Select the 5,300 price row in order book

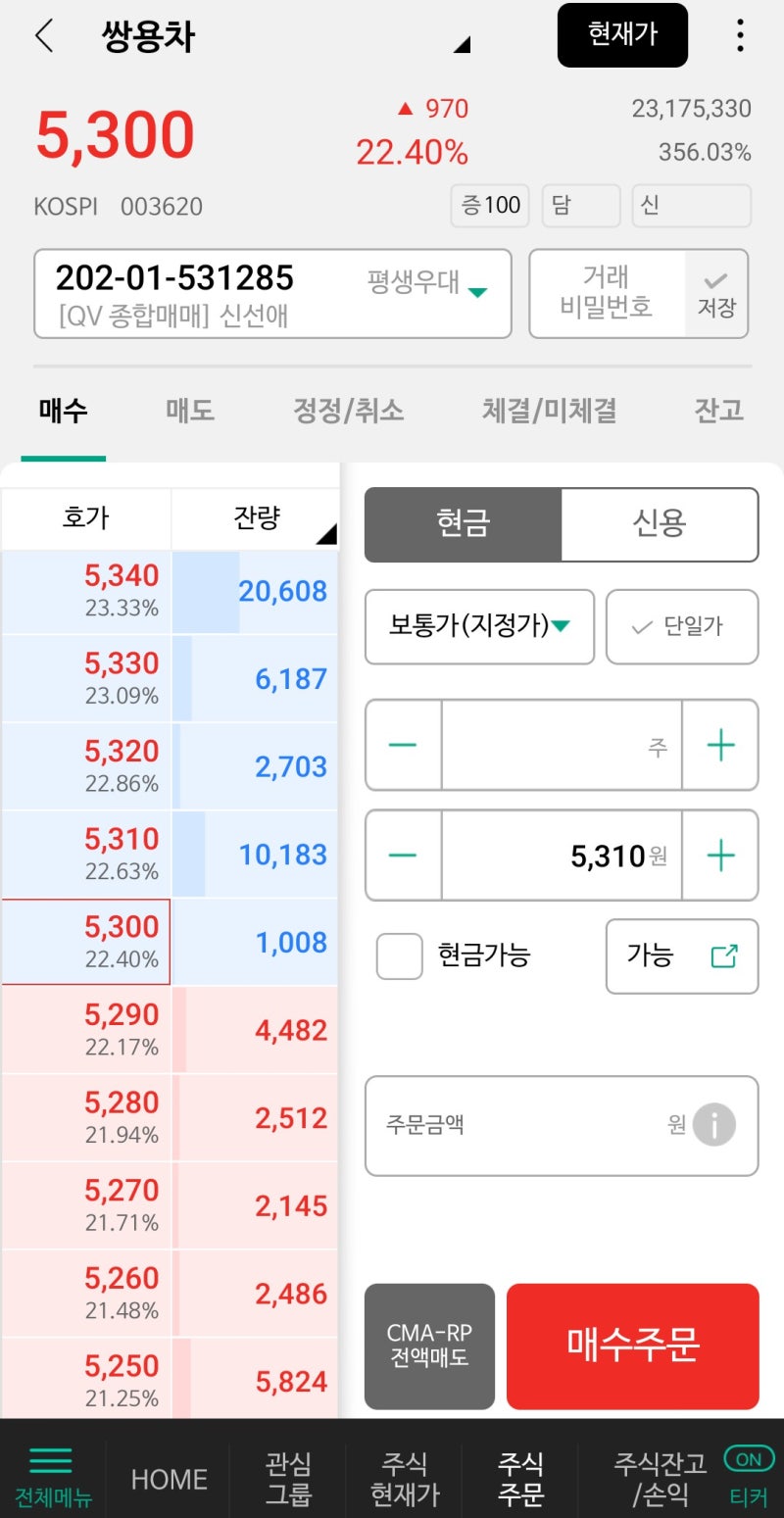click(x=122, y=941)
